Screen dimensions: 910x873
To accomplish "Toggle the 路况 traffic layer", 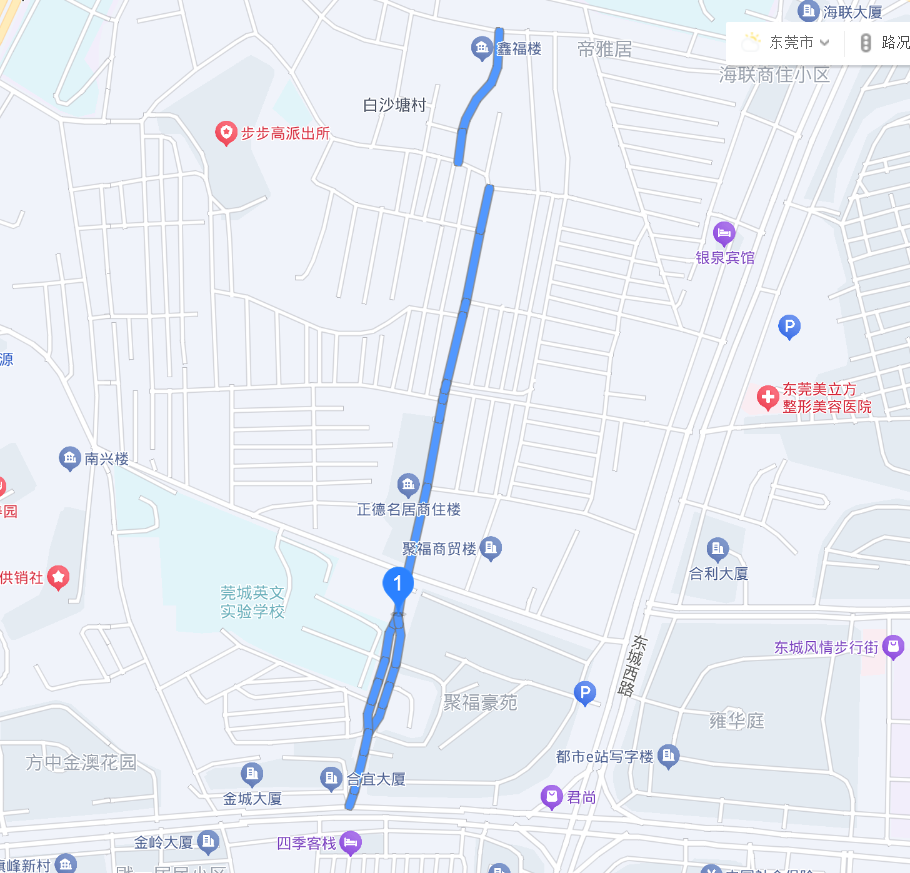I will (x=884, y=43).
